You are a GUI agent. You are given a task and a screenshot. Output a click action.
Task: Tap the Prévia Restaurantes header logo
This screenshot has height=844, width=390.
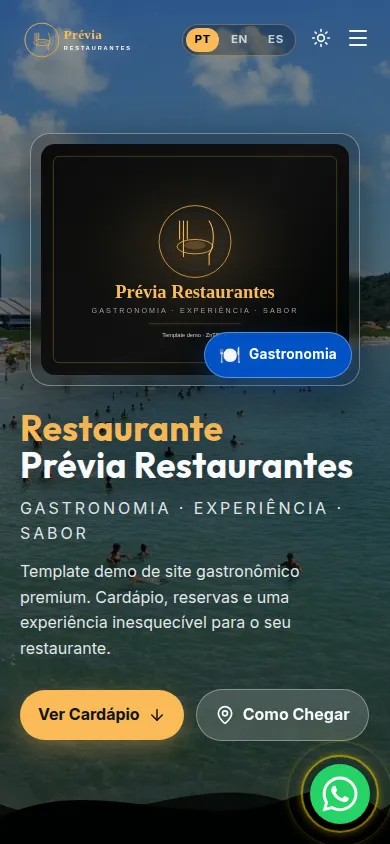(x=77, y=40)
